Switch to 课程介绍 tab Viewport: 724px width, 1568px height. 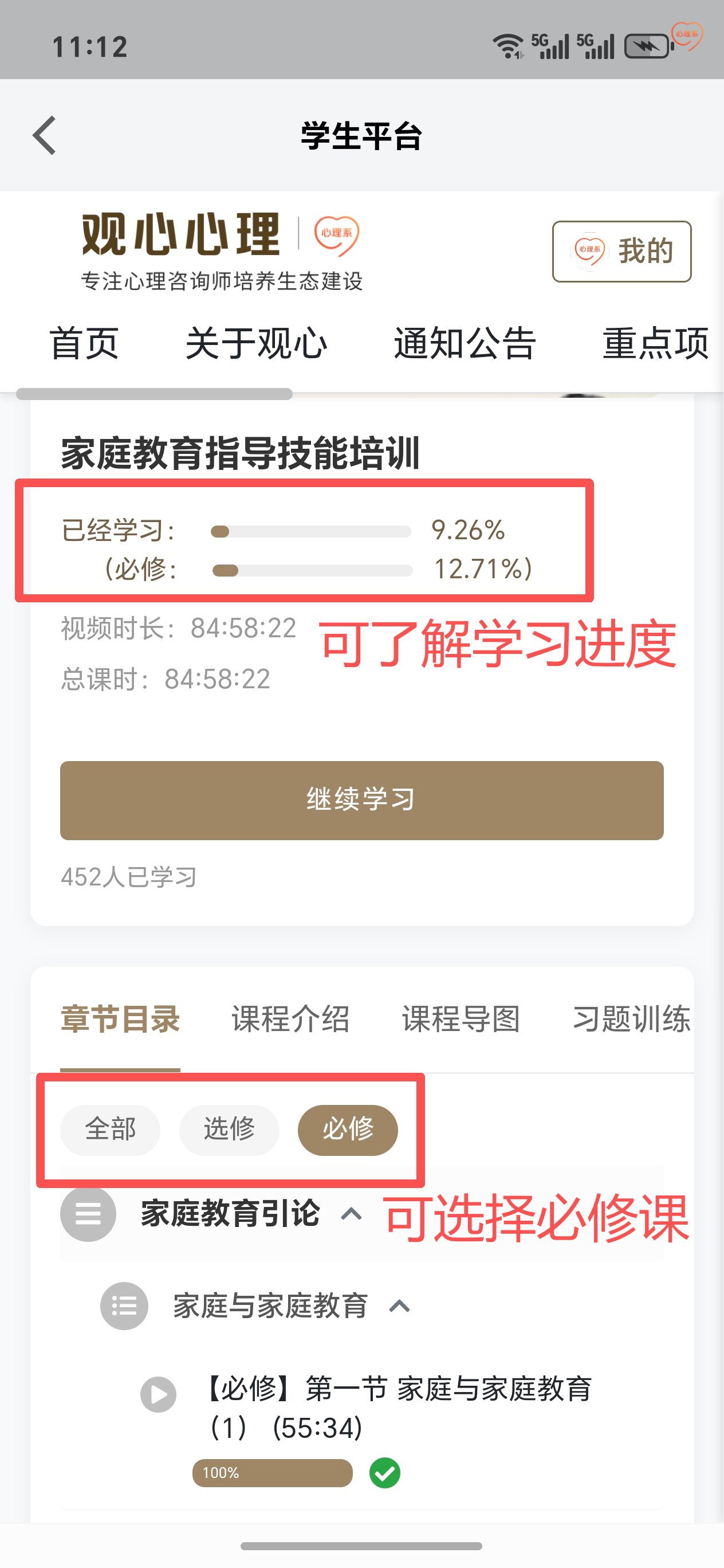tap(290, 1019)
